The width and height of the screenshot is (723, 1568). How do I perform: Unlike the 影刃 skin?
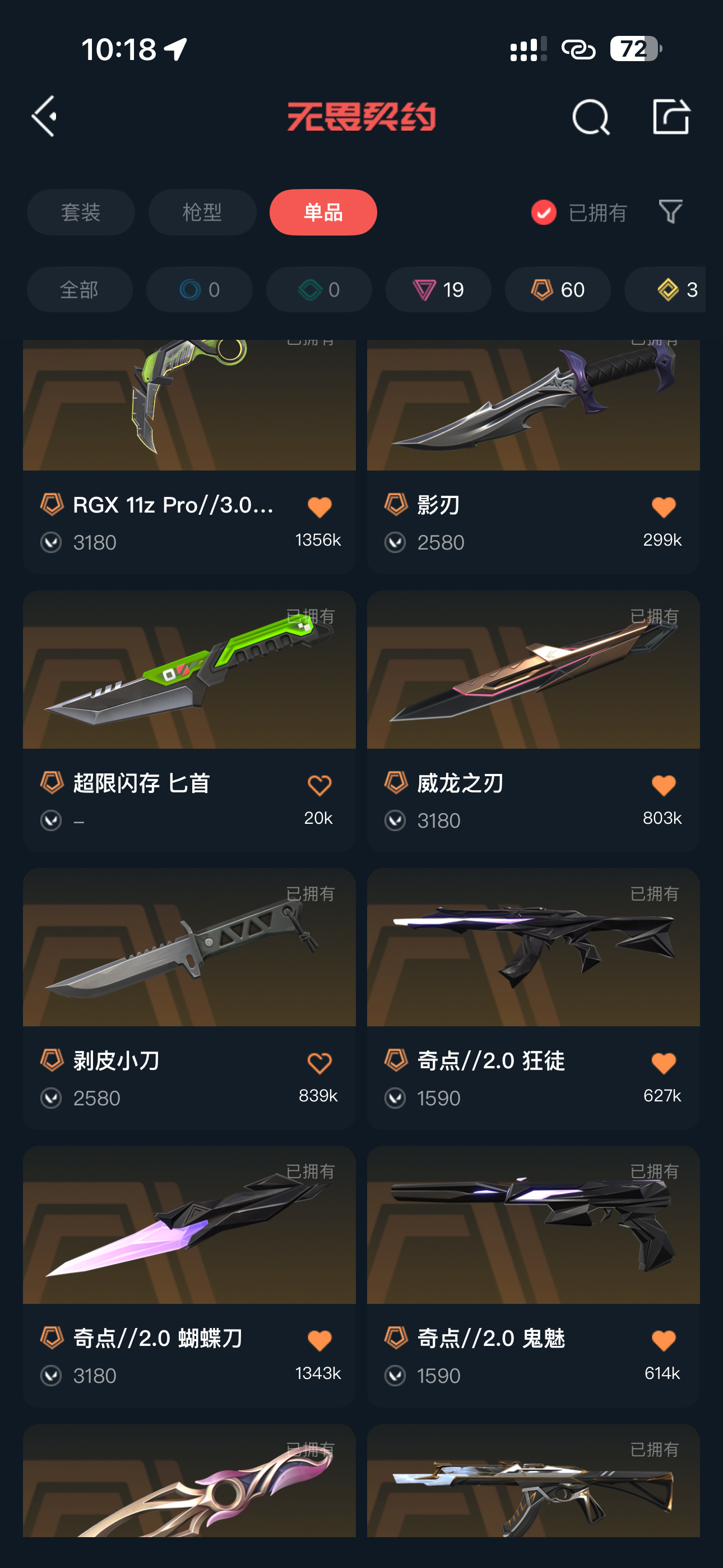pos(664,508)
